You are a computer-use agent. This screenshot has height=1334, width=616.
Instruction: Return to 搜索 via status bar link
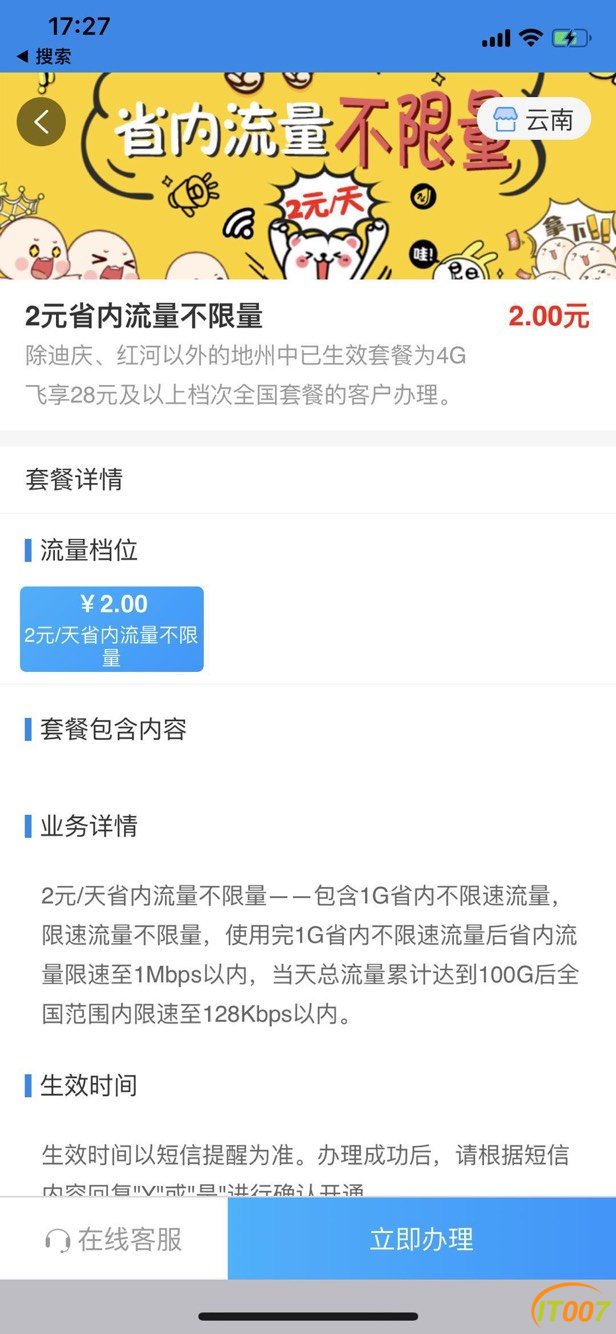[x=44, y=57]
